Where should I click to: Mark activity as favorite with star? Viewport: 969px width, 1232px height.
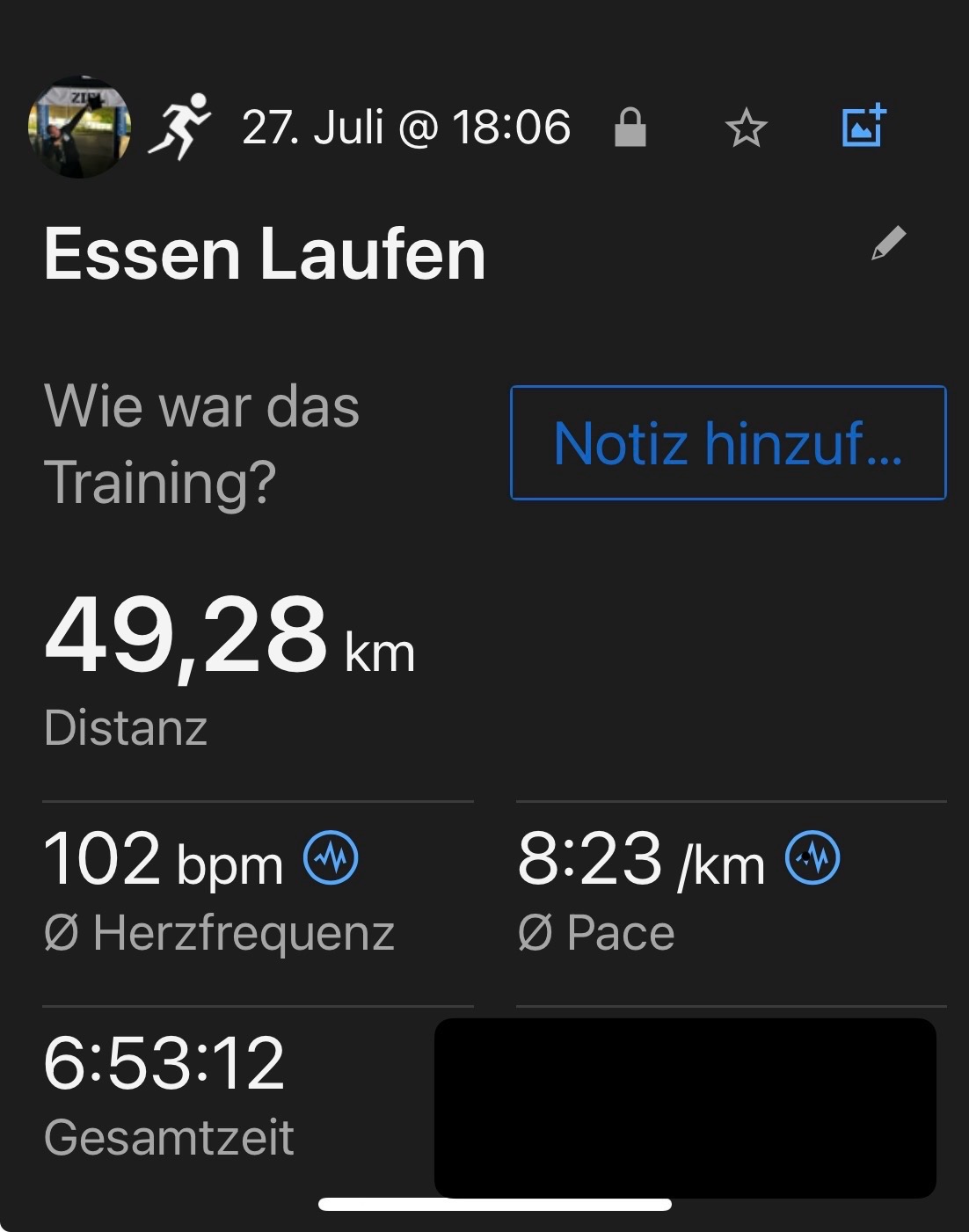[746, 128]
